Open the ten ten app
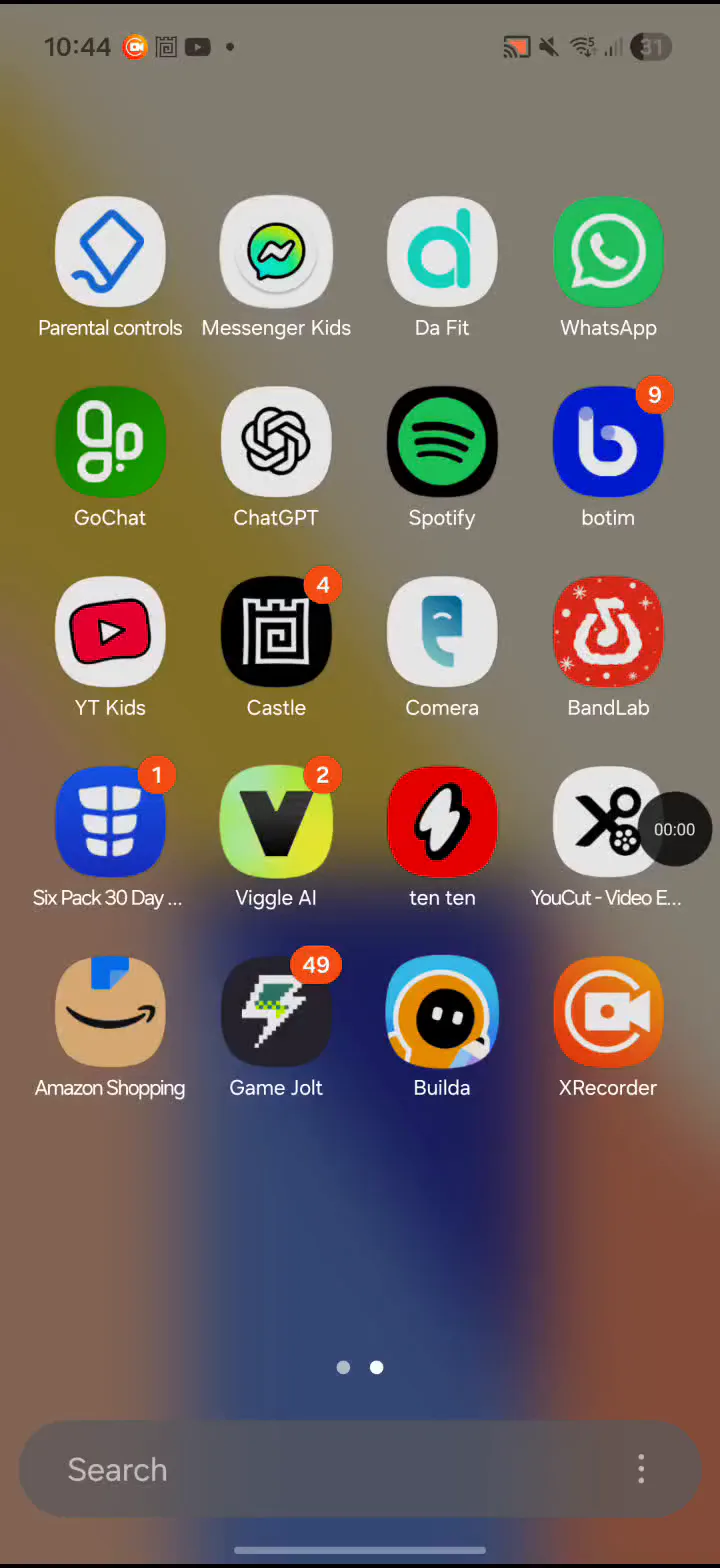This screenshot has width=720, height=1568. pyautogui.click(x=442, y=822)
